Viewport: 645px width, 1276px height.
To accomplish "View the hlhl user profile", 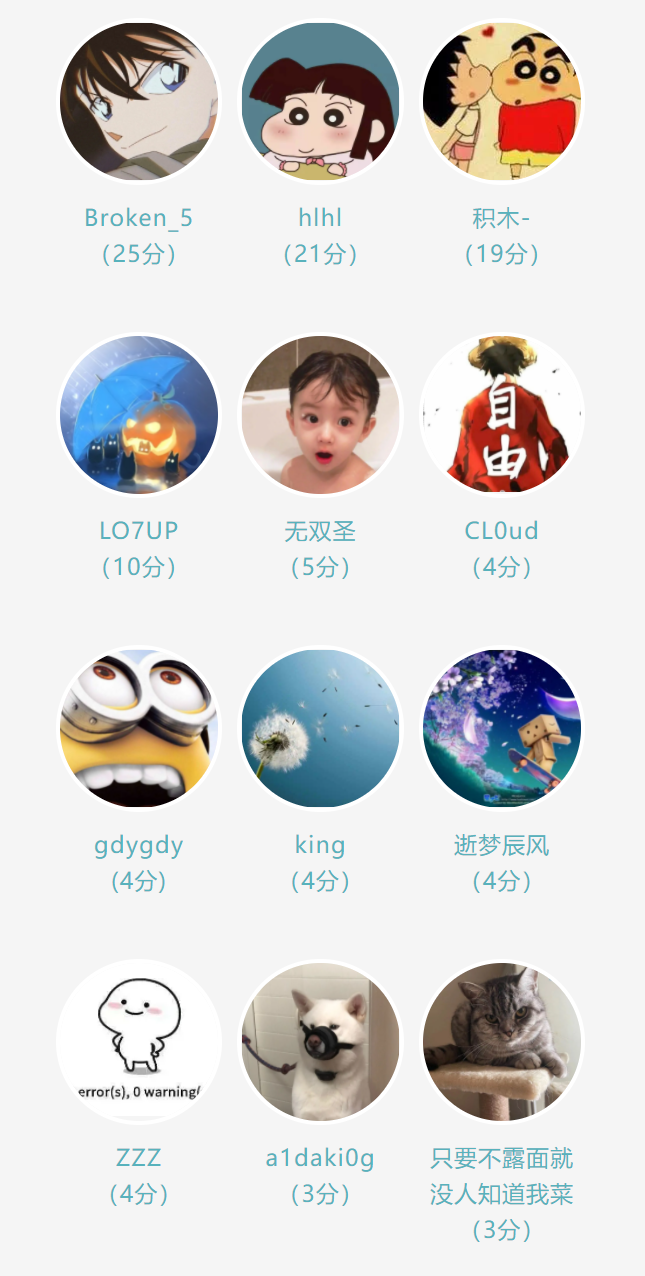I will click(320, 102).
